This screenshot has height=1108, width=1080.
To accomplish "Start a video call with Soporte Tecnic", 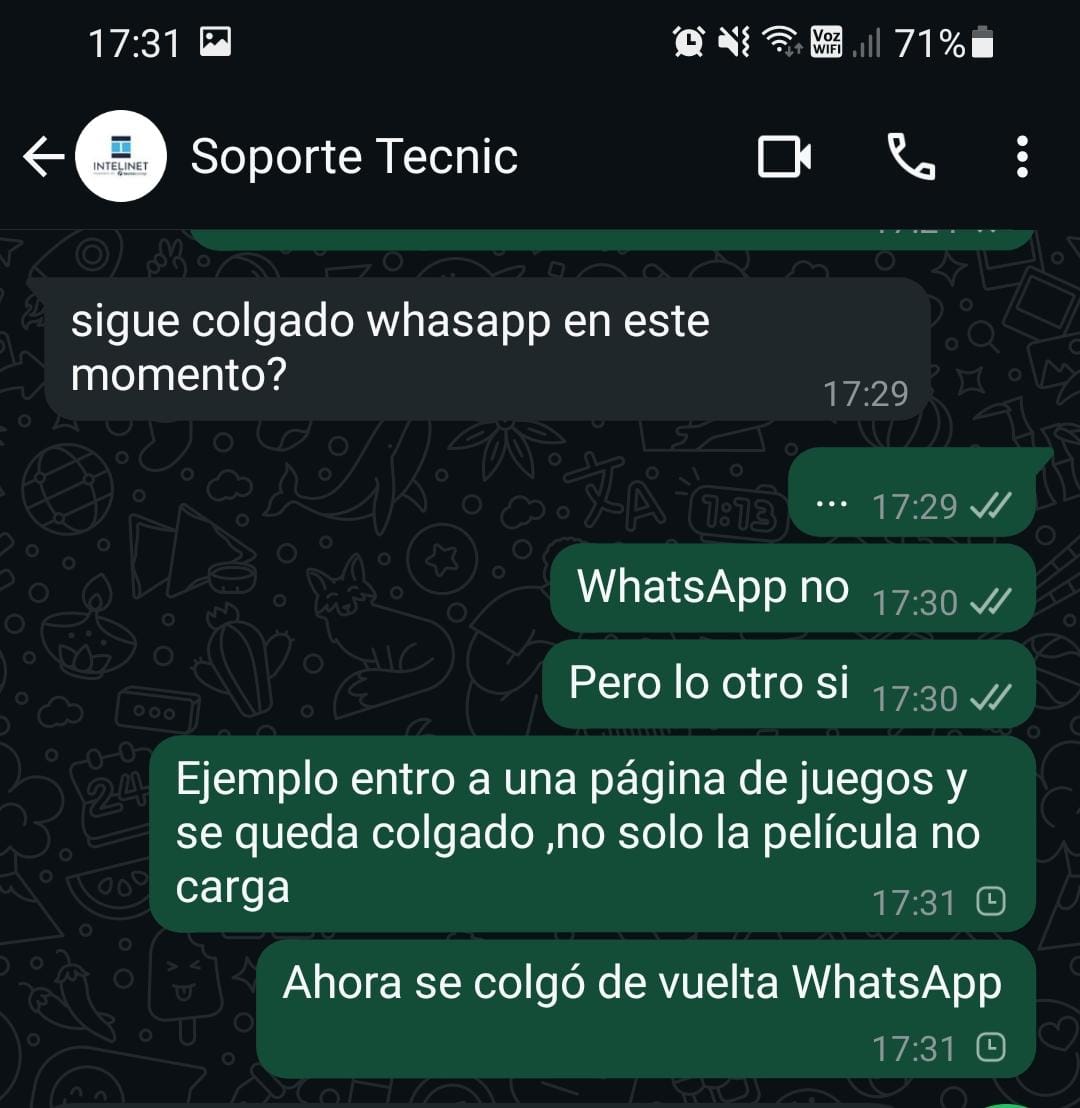I will [x=784, y=157].
